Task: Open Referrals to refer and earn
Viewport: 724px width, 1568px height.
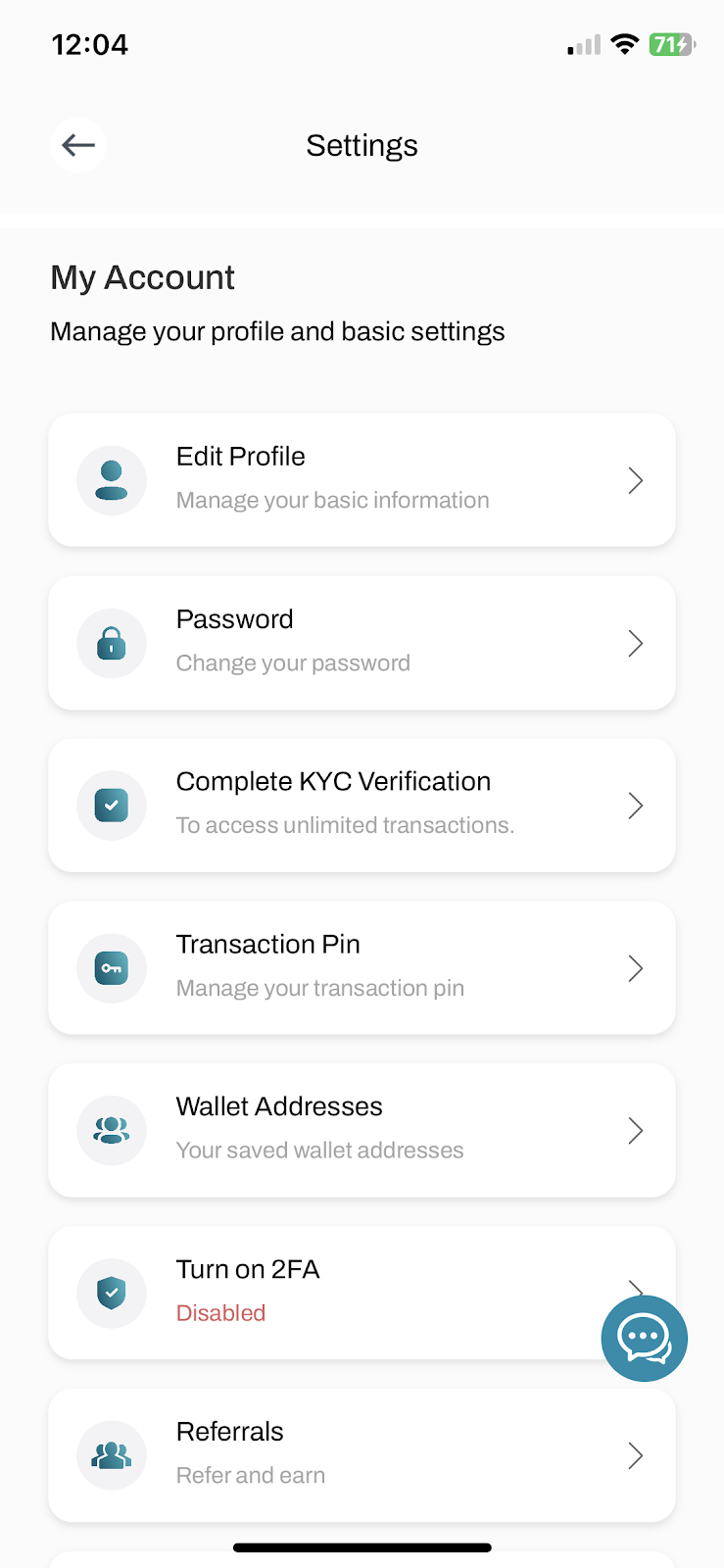Action: pos(362,1455)
